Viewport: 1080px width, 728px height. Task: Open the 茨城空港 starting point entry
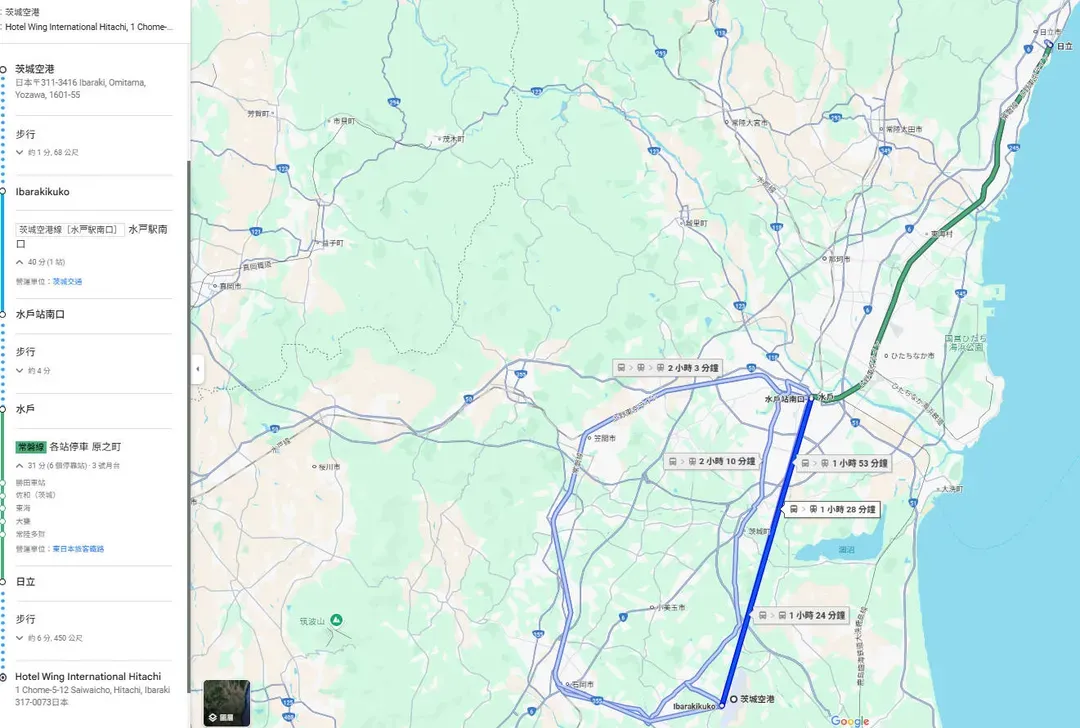point(35,69)
